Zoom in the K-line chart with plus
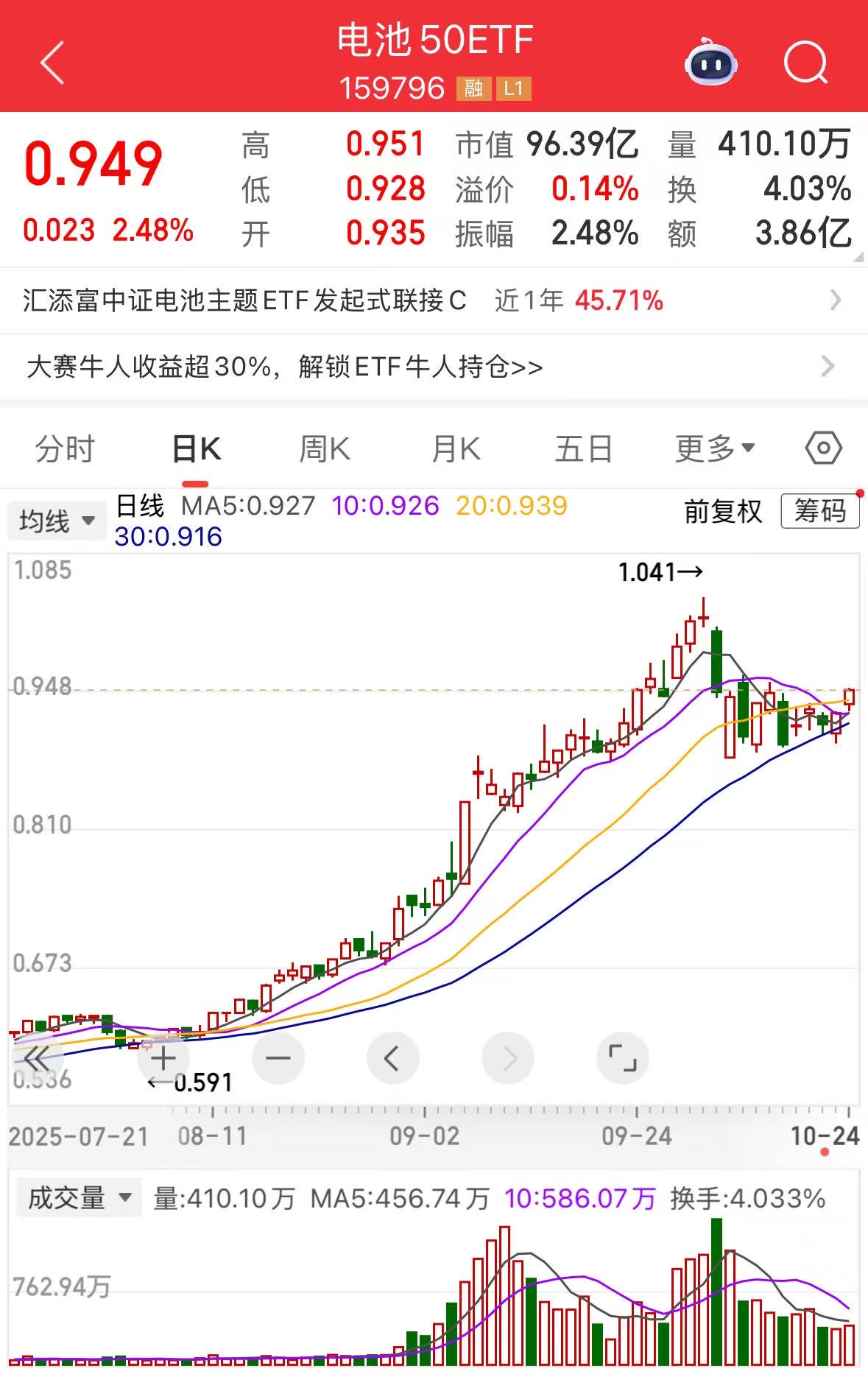The width and height of the screenshot is (868, 1377). pyautogui.click(x=163, y=1059)
